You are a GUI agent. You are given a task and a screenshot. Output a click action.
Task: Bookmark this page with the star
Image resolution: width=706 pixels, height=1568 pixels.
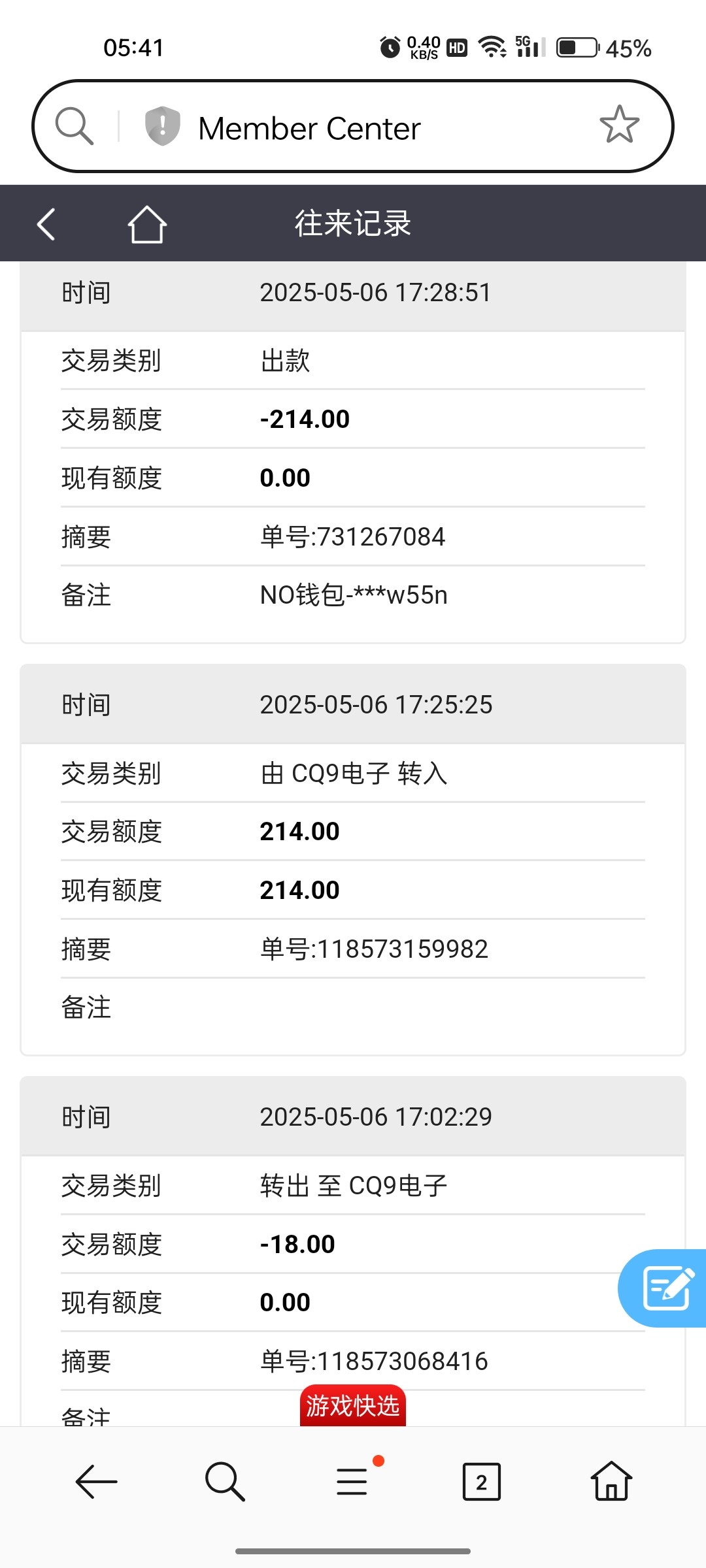pyautogui.click(x=619, y=125)
